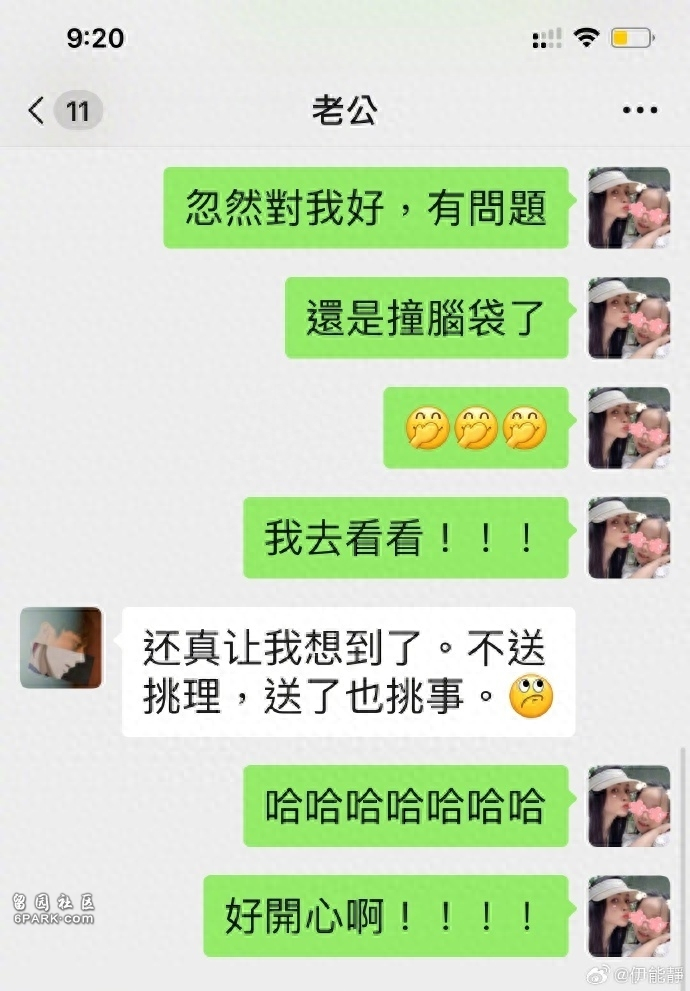Open 老公's avatar beside the white message
The image size is (690, 991).
(61, 647)
